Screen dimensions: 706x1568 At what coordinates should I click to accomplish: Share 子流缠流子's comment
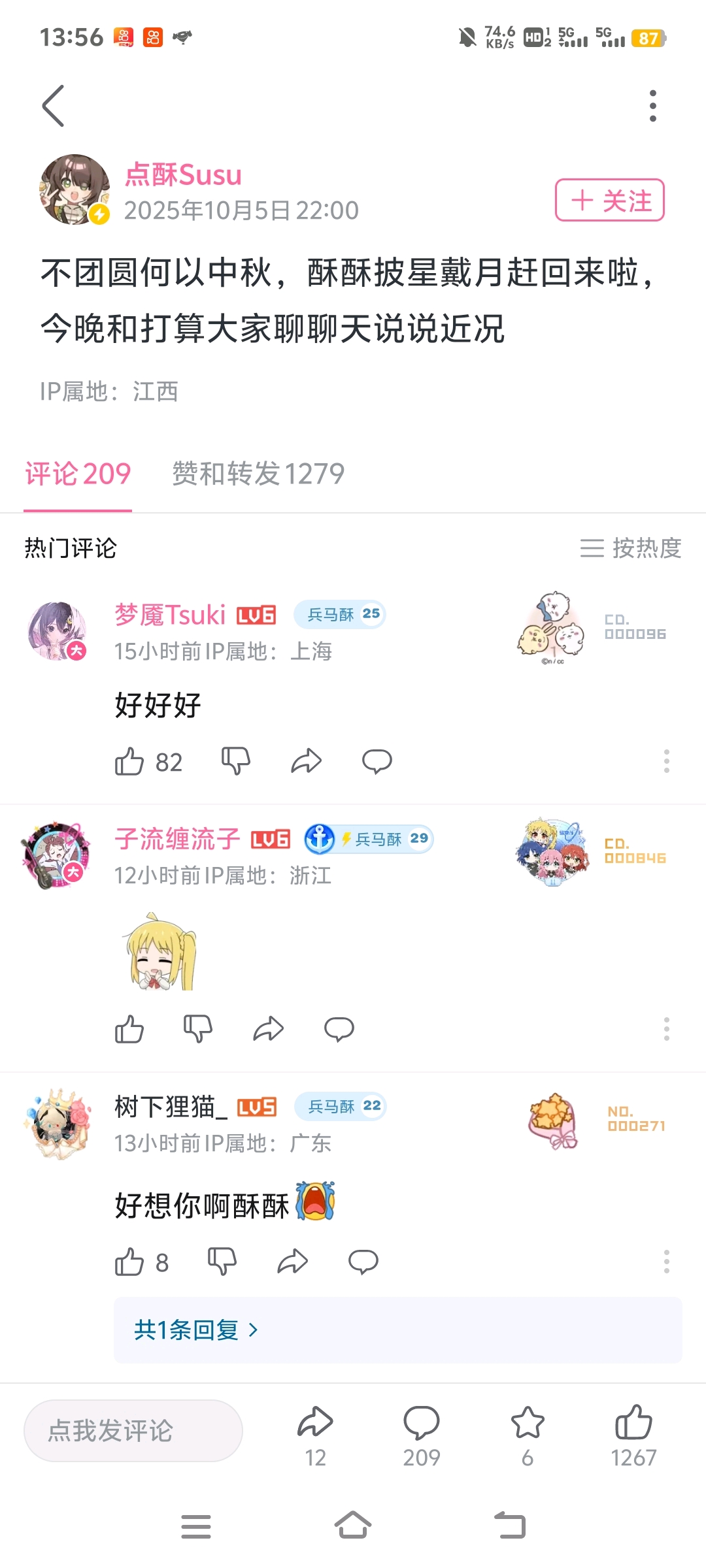(x=268, y=1030)
